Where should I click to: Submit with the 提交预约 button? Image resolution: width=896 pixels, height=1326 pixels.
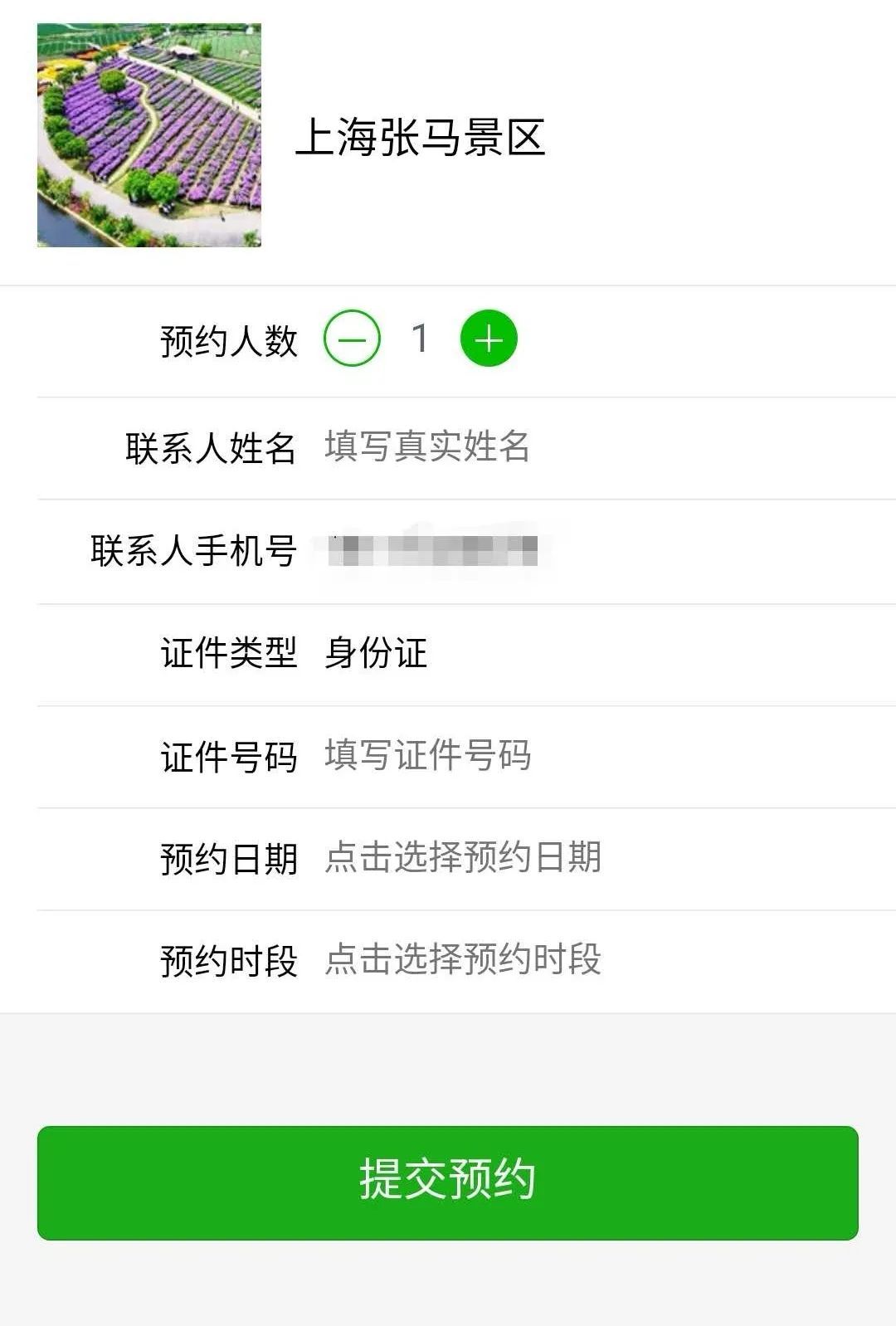pos(448,1182)
